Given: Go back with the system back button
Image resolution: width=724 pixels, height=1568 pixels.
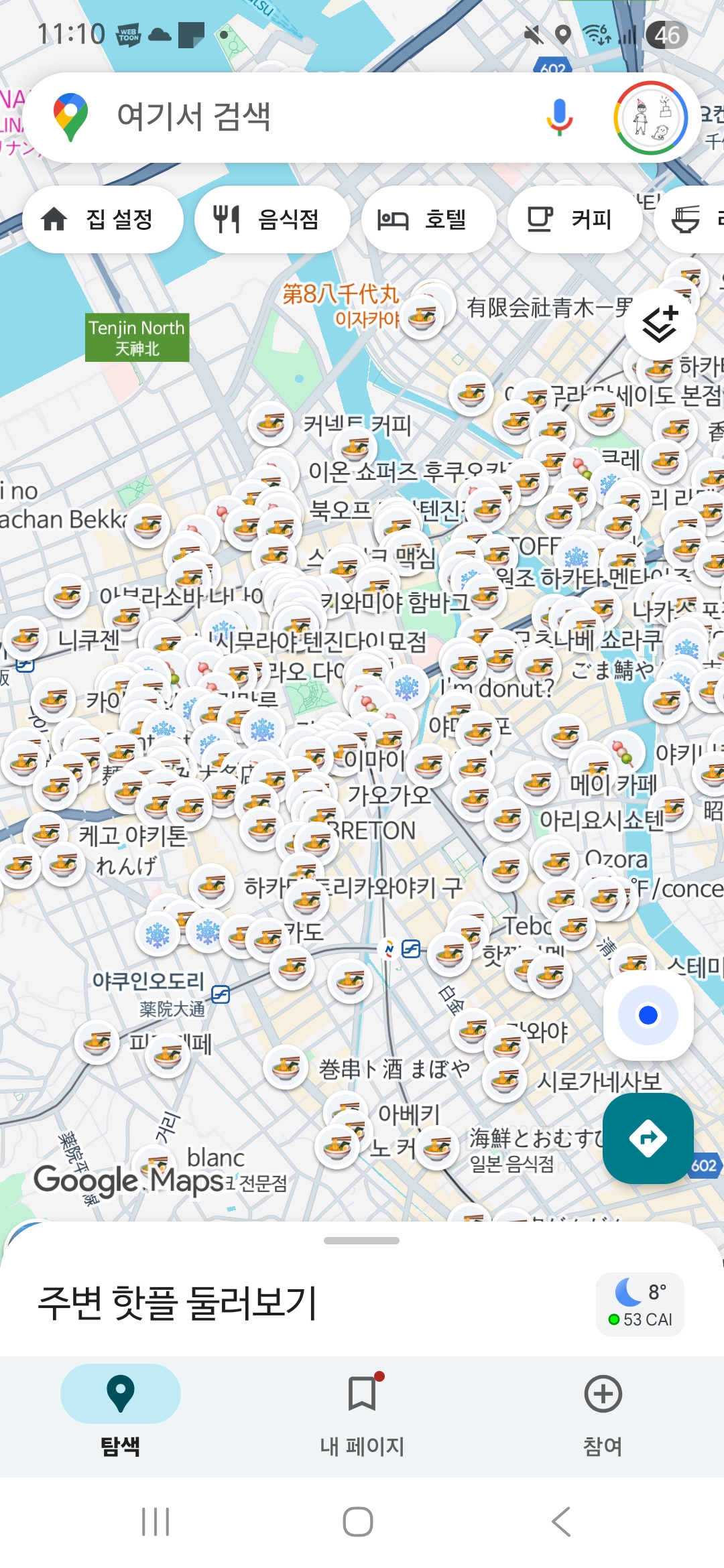Looking at the screenshot, I should pyautogui.click(x=561, y=1522).
